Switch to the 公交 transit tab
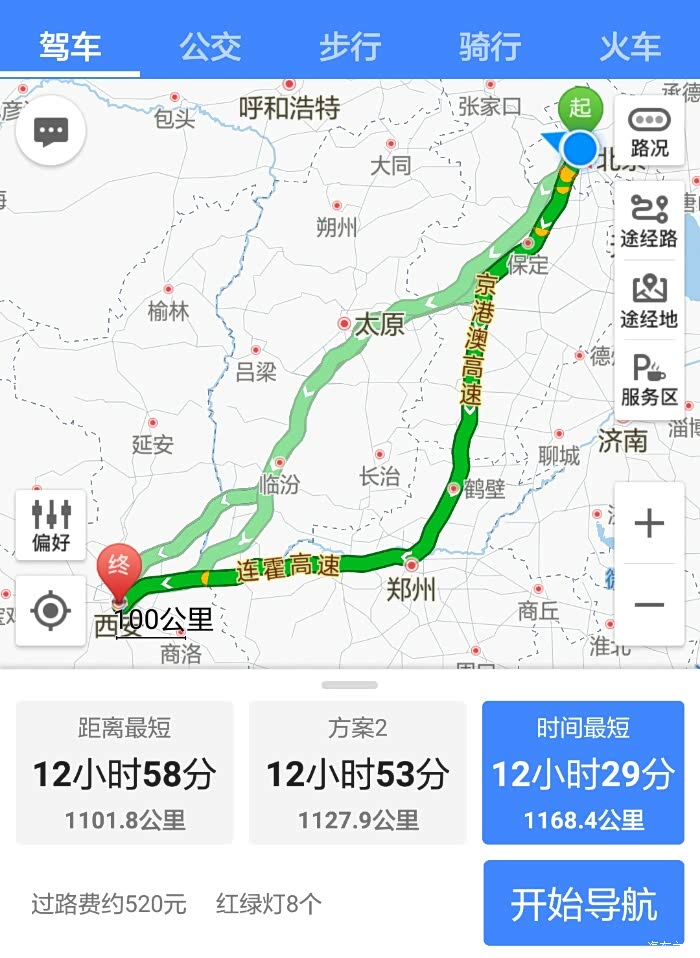The image size is (700, 958). (210, 46)
